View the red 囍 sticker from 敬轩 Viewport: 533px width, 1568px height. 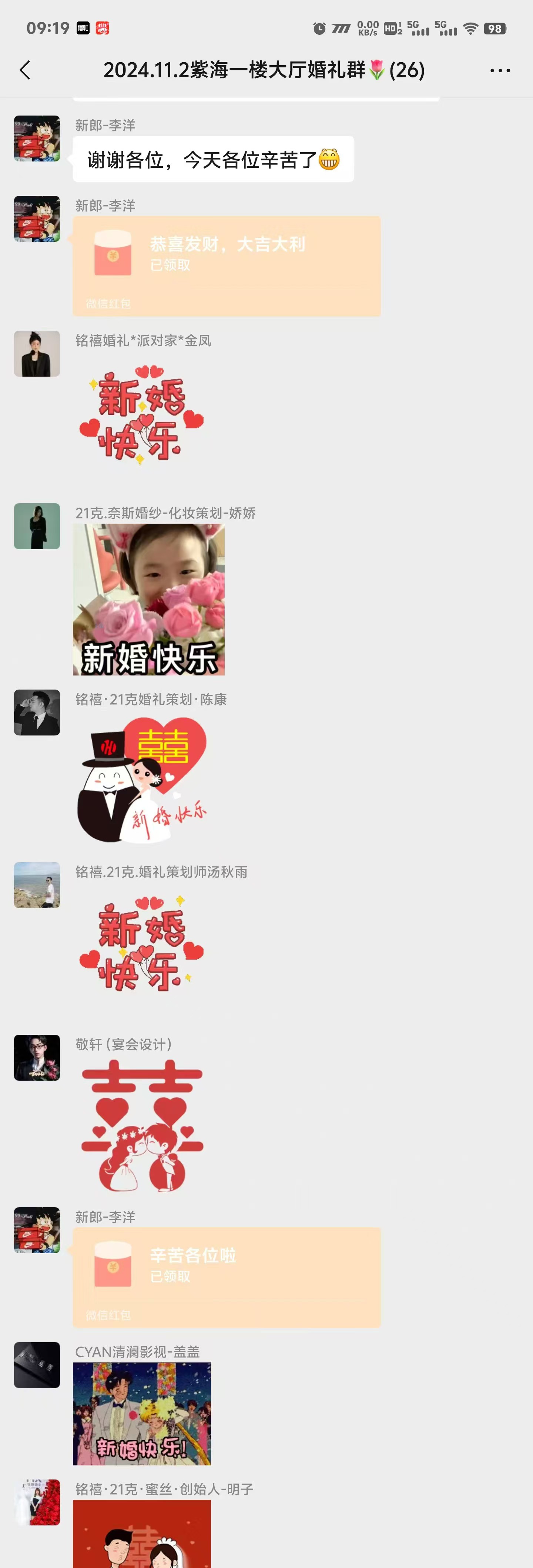pyautogui.click(x=142, y=1125)
